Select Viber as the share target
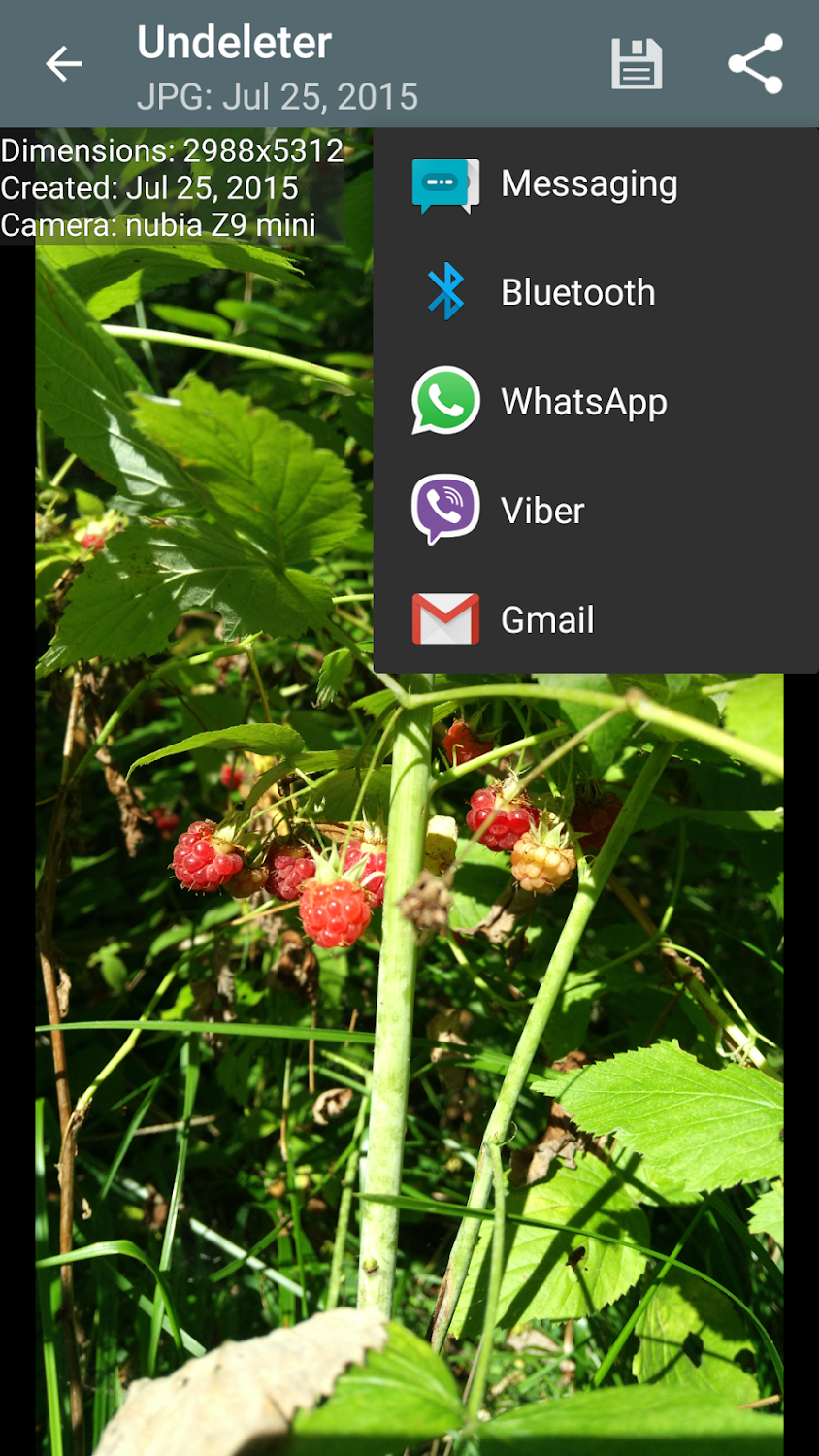Viewport: 819px width, 1456px height. (541, 511)
